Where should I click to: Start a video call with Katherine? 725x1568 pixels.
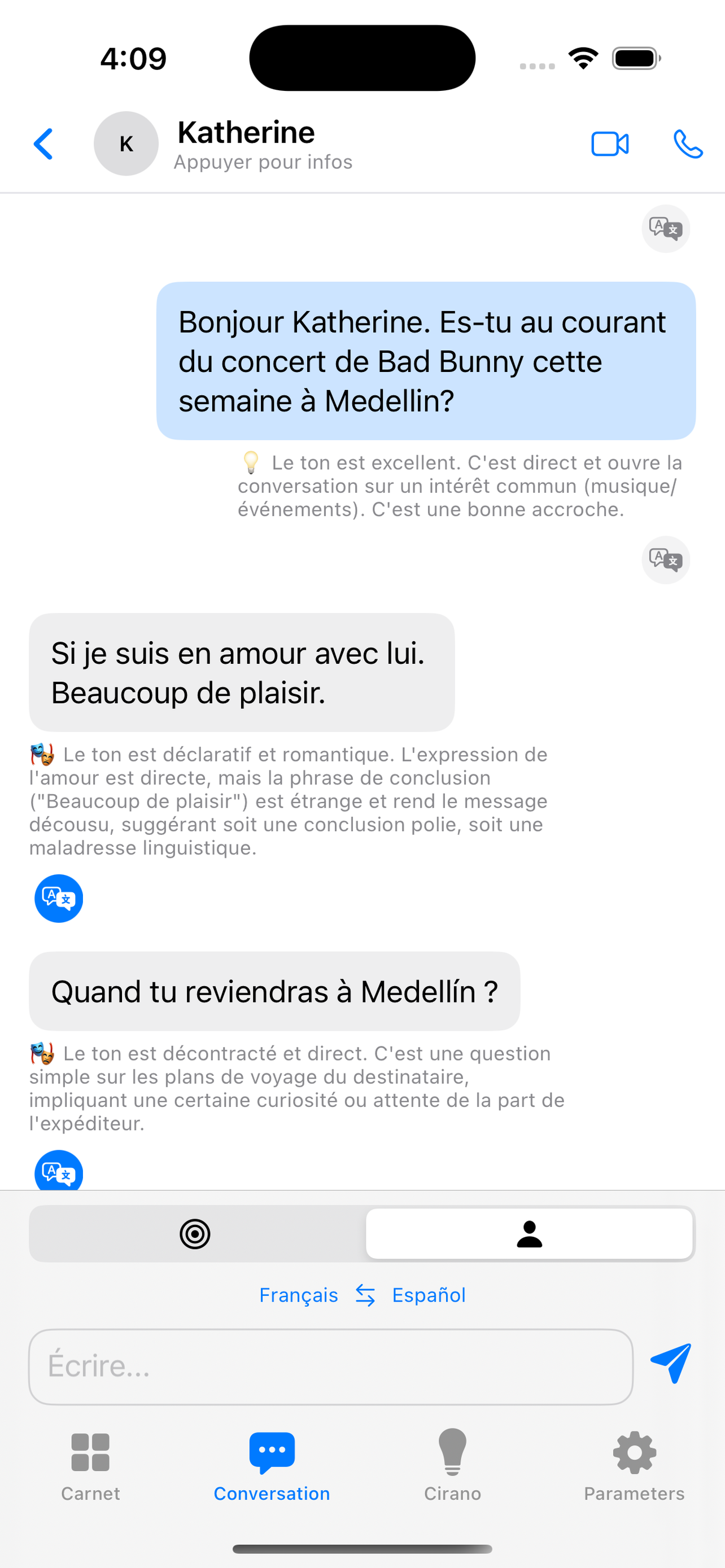[x=610, y=144]
